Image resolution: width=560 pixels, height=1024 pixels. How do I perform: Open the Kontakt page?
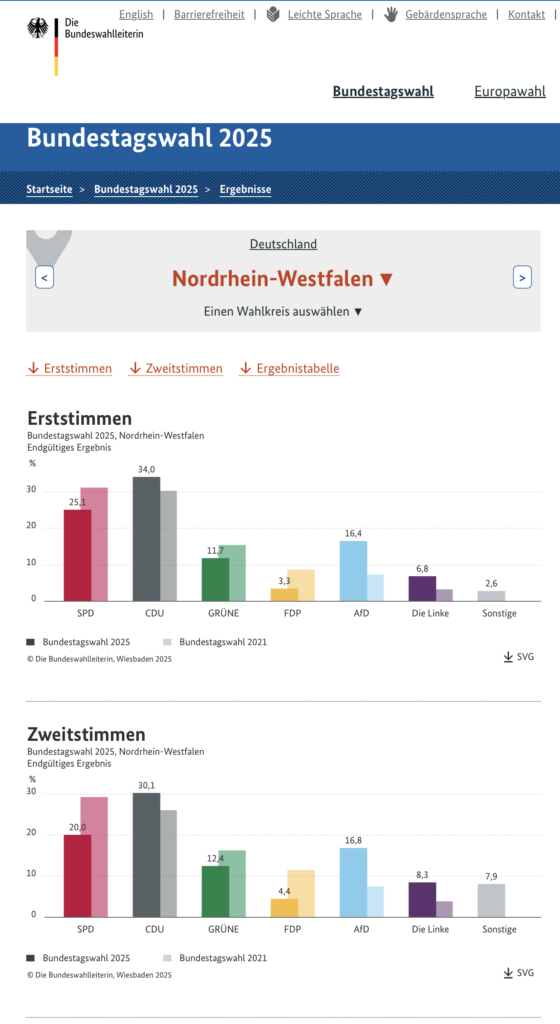pyautogui.click(x=527, y=14)
